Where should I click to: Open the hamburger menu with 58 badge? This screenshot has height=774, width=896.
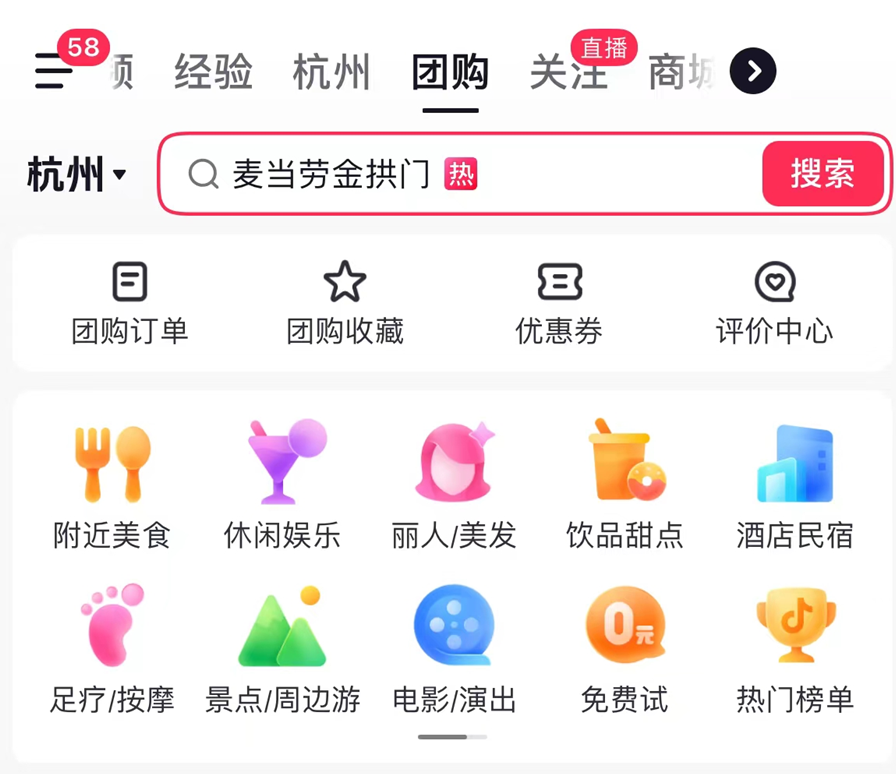click(54, 72)
